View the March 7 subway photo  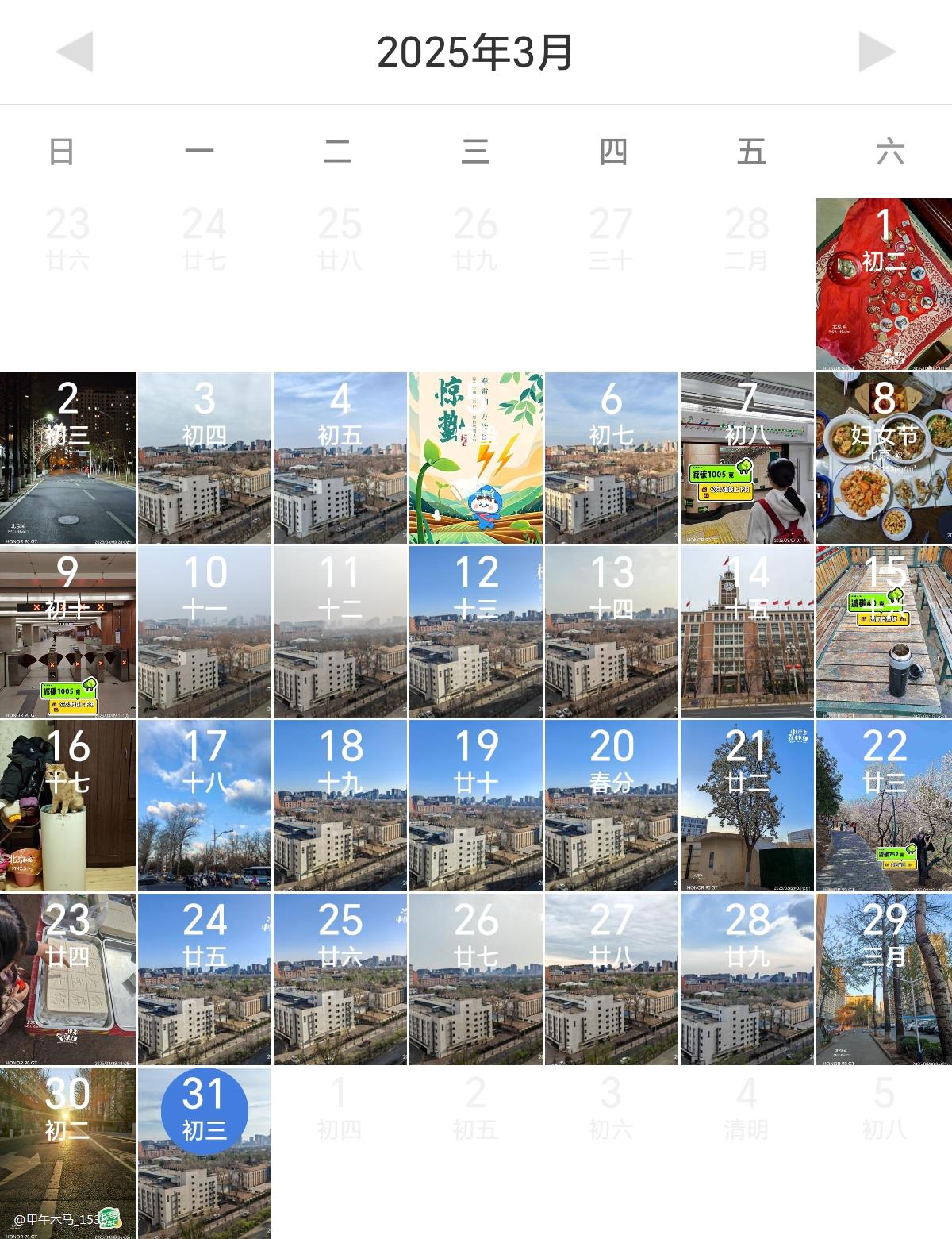747,458
